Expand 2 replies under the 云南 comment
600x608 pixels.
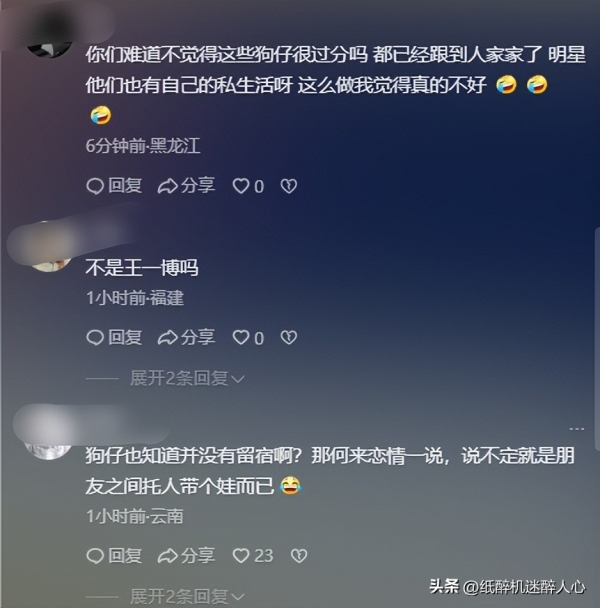[186, 595]
